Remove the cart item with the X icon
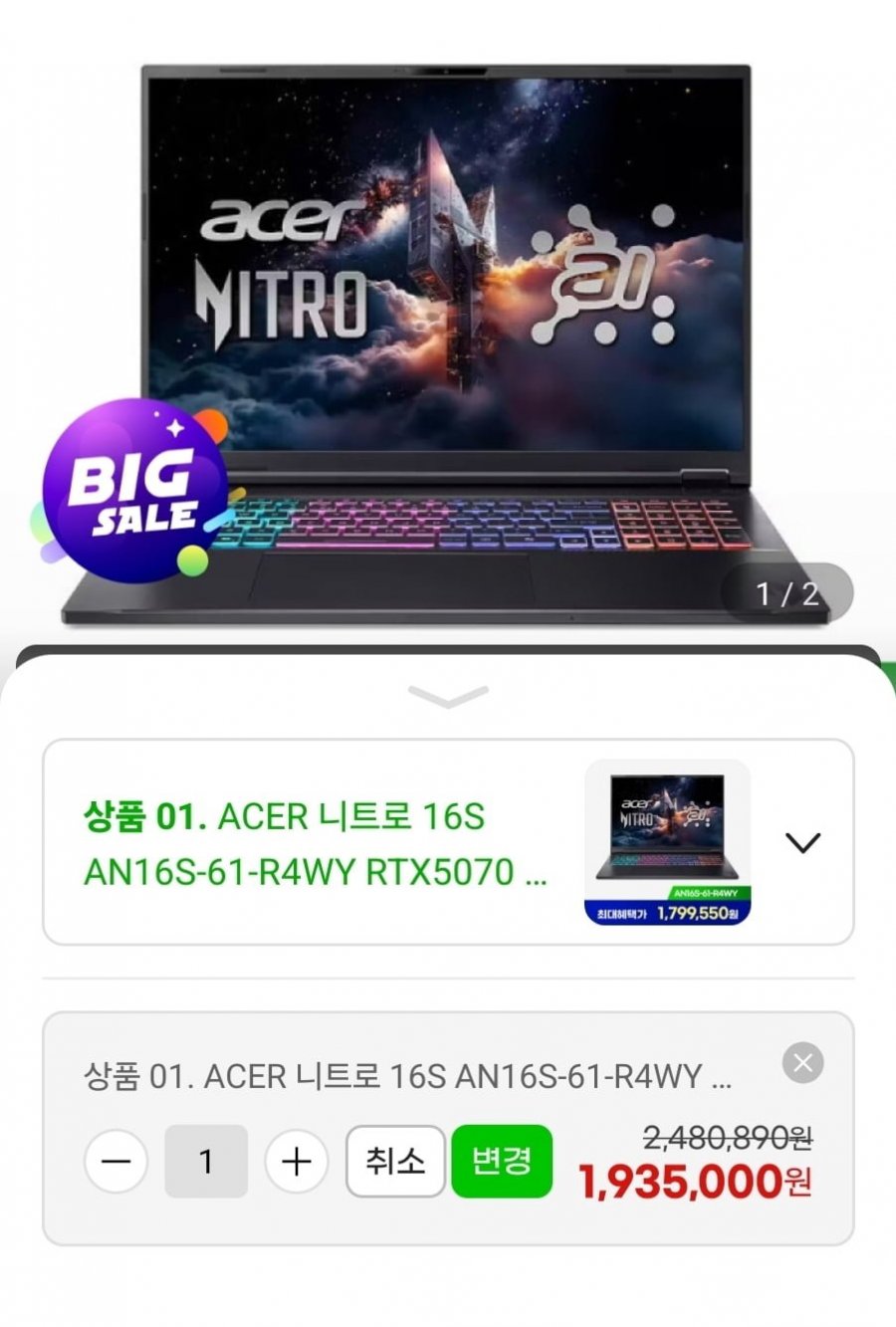Viewport: 896px width, 1327px height. click(802, 1062)
